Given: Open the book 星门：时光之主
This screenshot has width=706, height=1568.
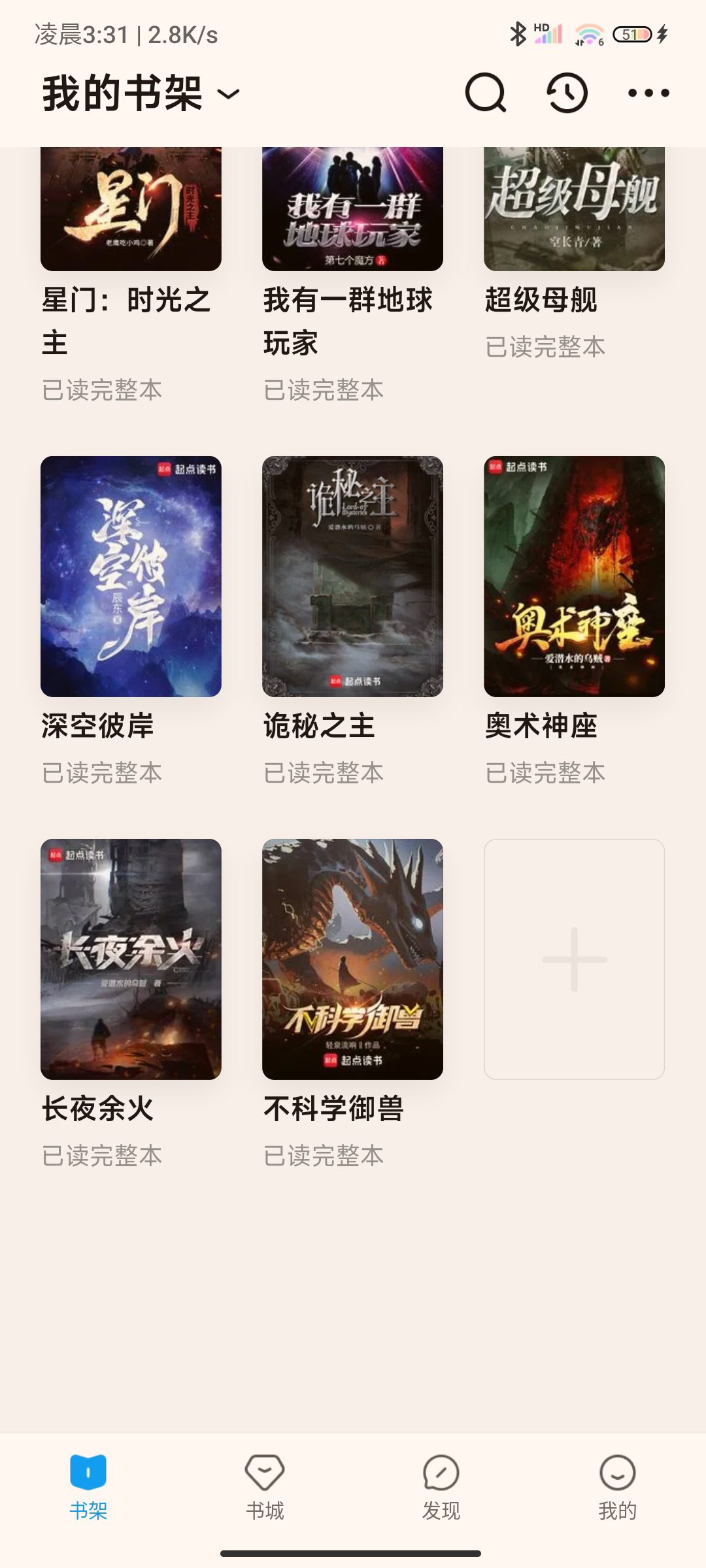Looking at the screenshot, I should pyautogui.click(x=131, y=209).
